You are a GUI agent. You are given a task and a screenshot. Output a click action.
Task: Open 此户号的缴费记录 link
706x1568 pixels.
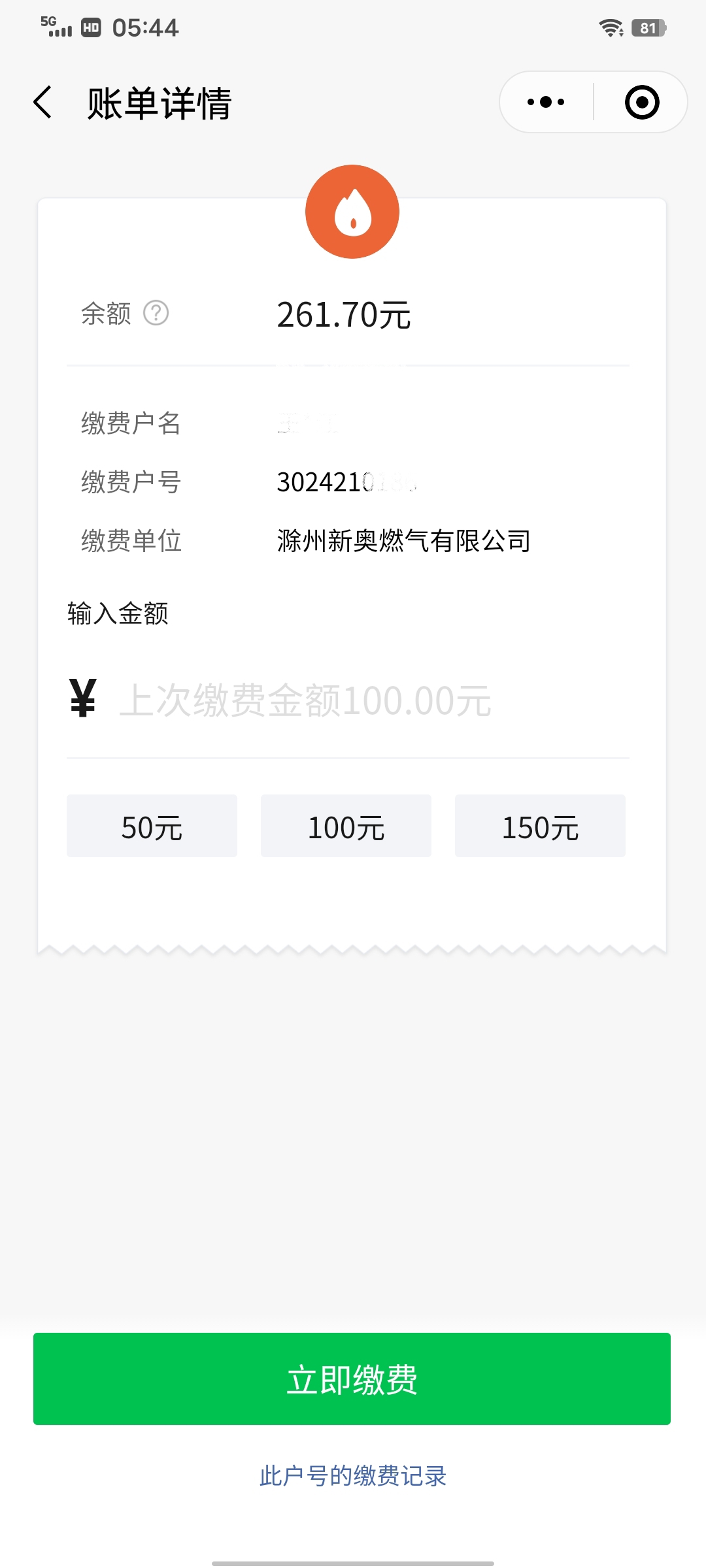coord(353,1476)
